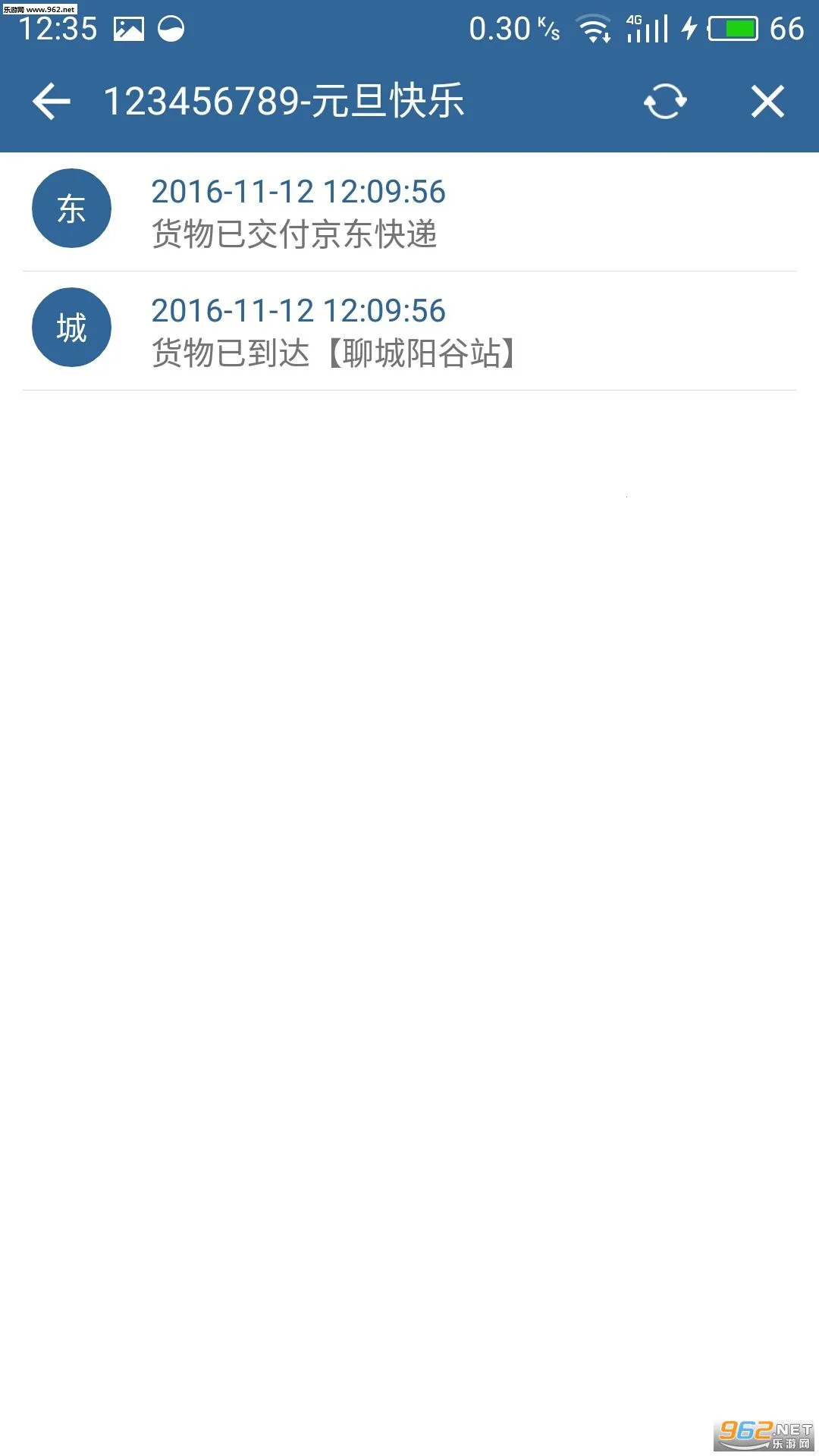
Task: Refresh the tracking information
Action: pos(665,102)
